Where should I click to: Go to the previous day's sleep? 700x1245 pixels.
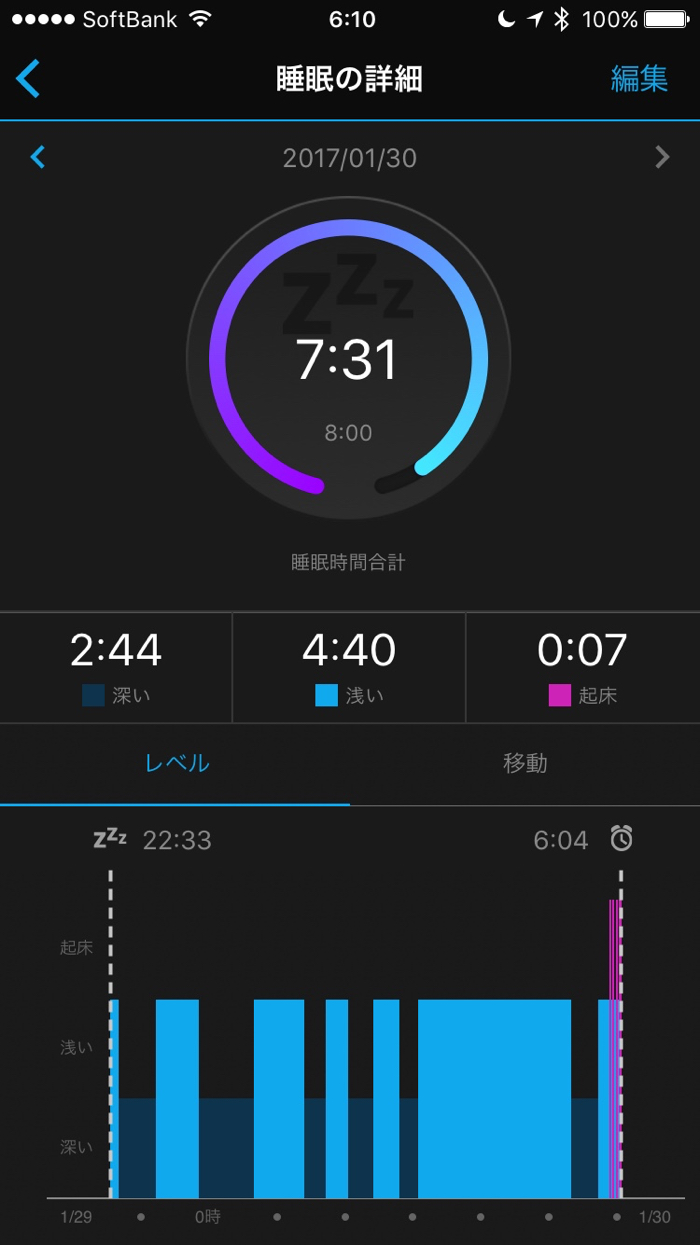tap(38, 157)
